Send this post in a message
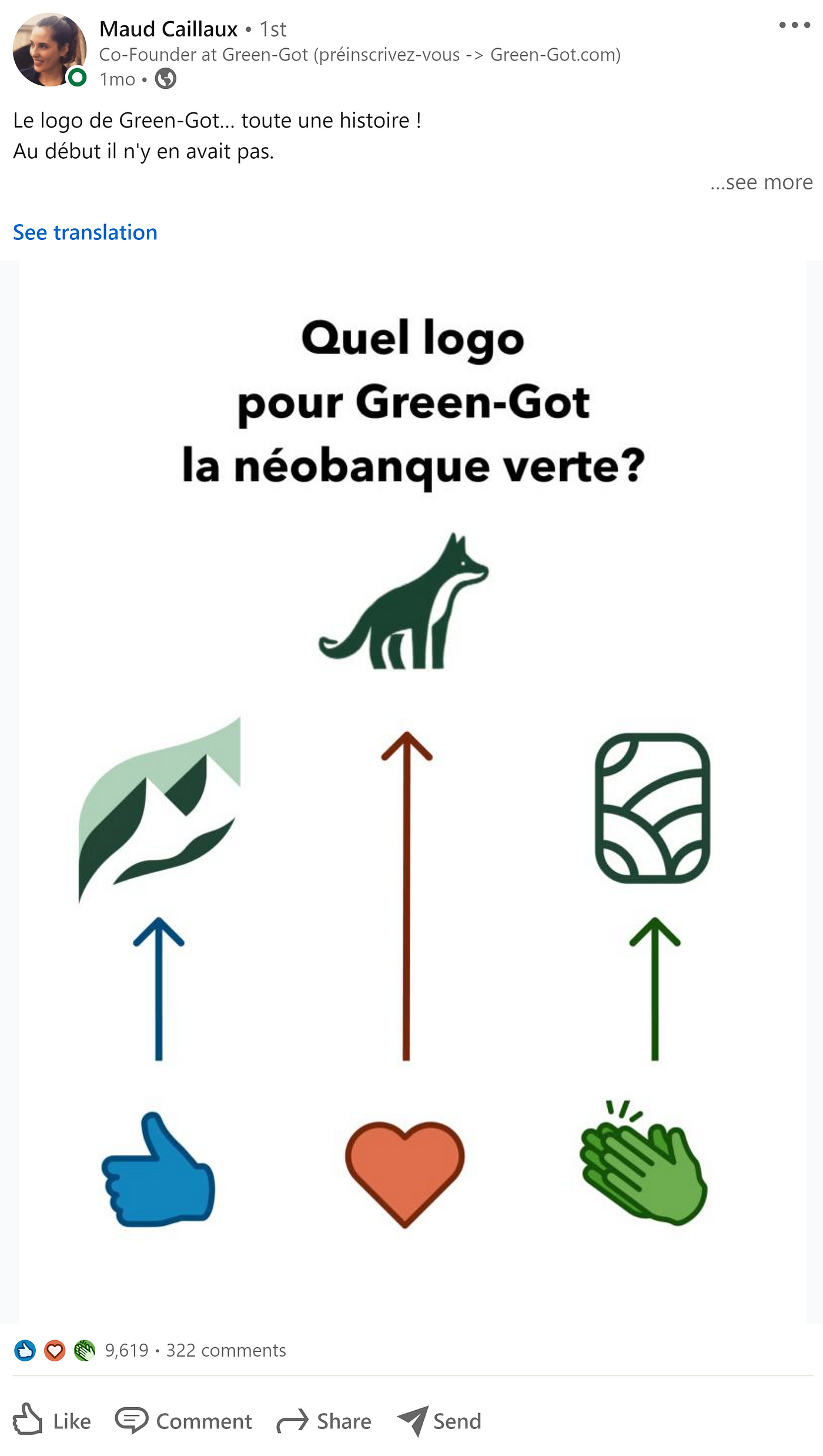Viewport: 823px width, 1456px height. [x=440, y=1421]
